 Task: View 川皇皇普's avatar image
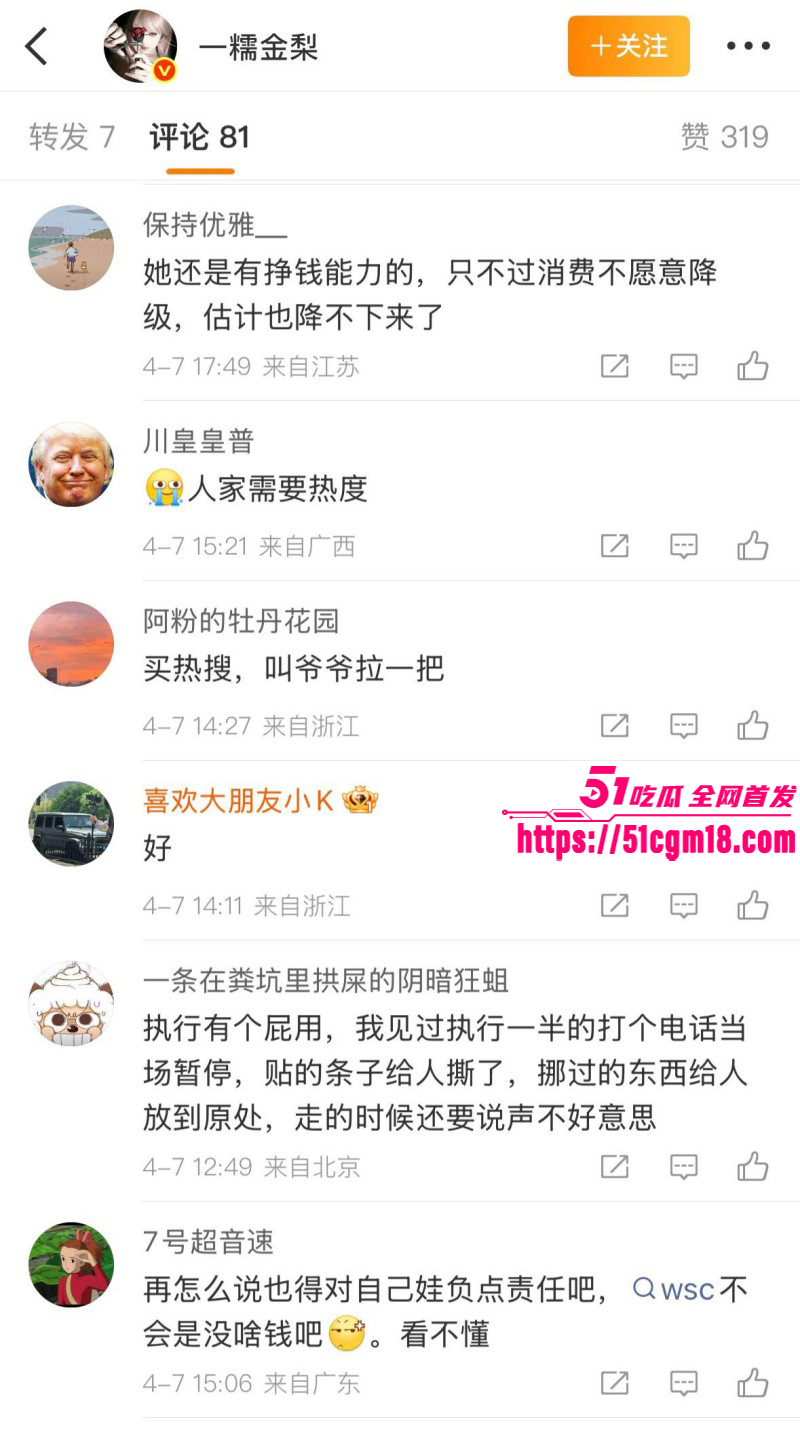click(x=71, y=464)
